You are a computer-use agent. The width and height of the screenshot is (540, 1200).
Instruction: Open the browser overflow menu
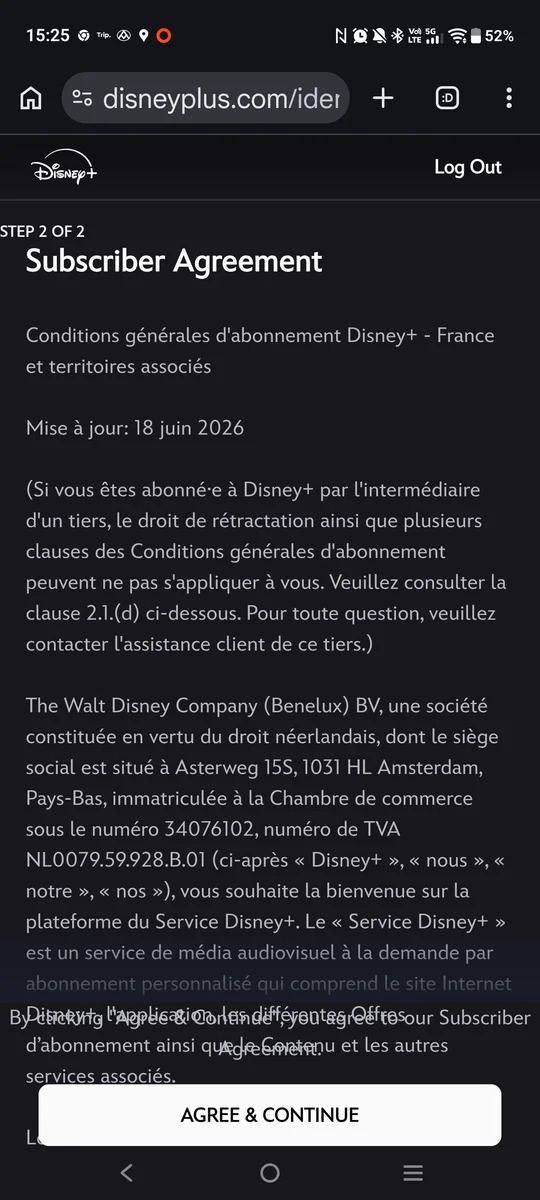click(509, 98)
